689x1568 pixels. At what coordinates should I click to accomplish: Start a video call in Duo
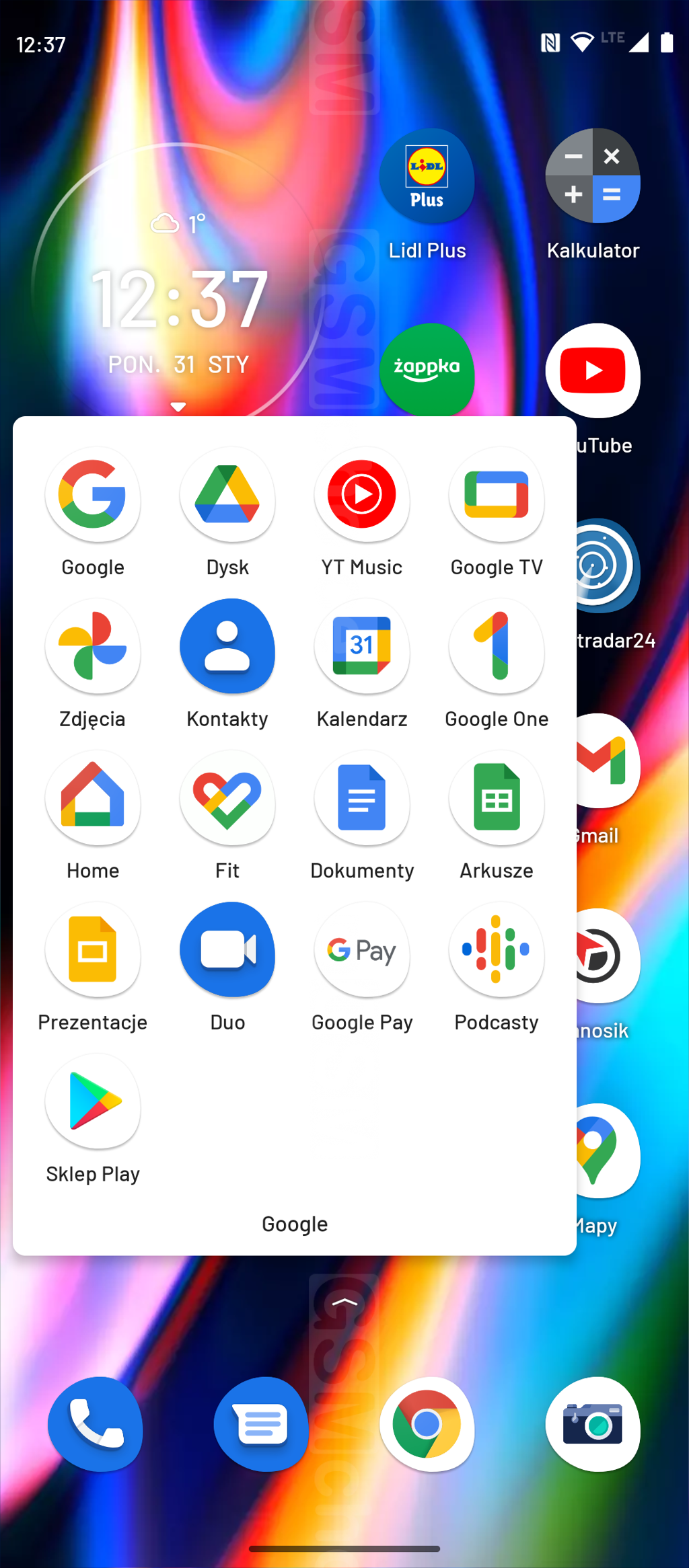coord(227,950)
